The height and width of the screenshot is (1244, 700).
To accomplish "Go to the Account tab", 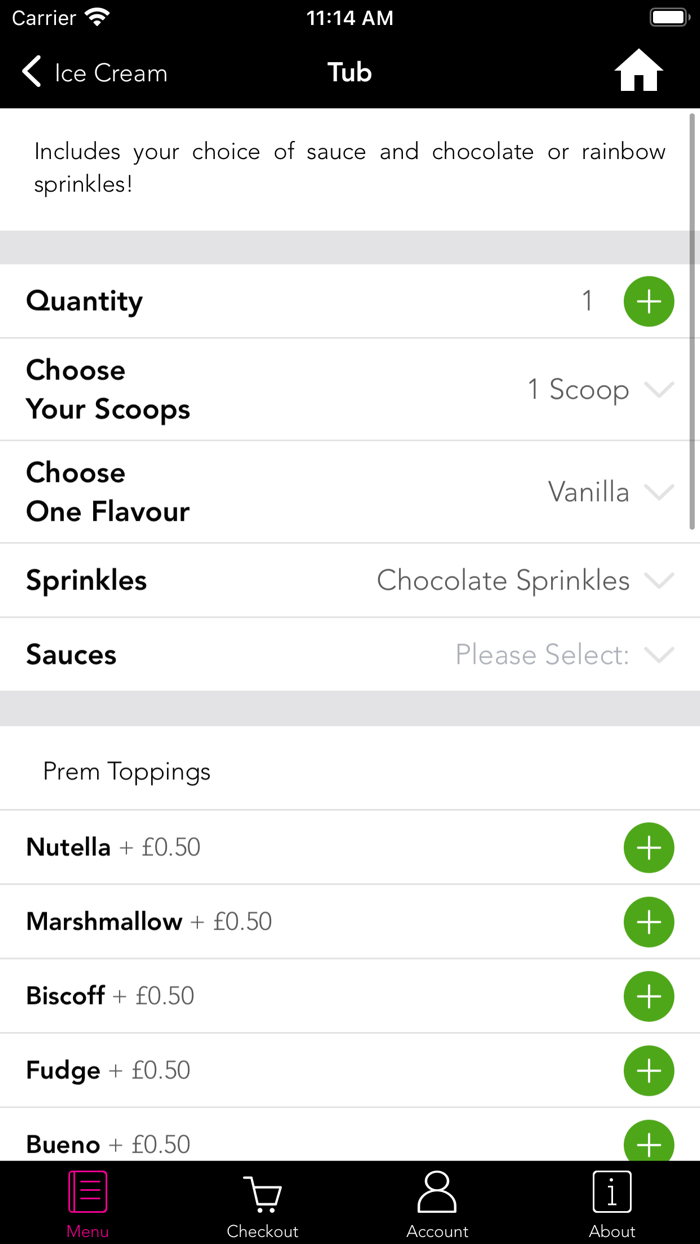I will pos(437,1204).
